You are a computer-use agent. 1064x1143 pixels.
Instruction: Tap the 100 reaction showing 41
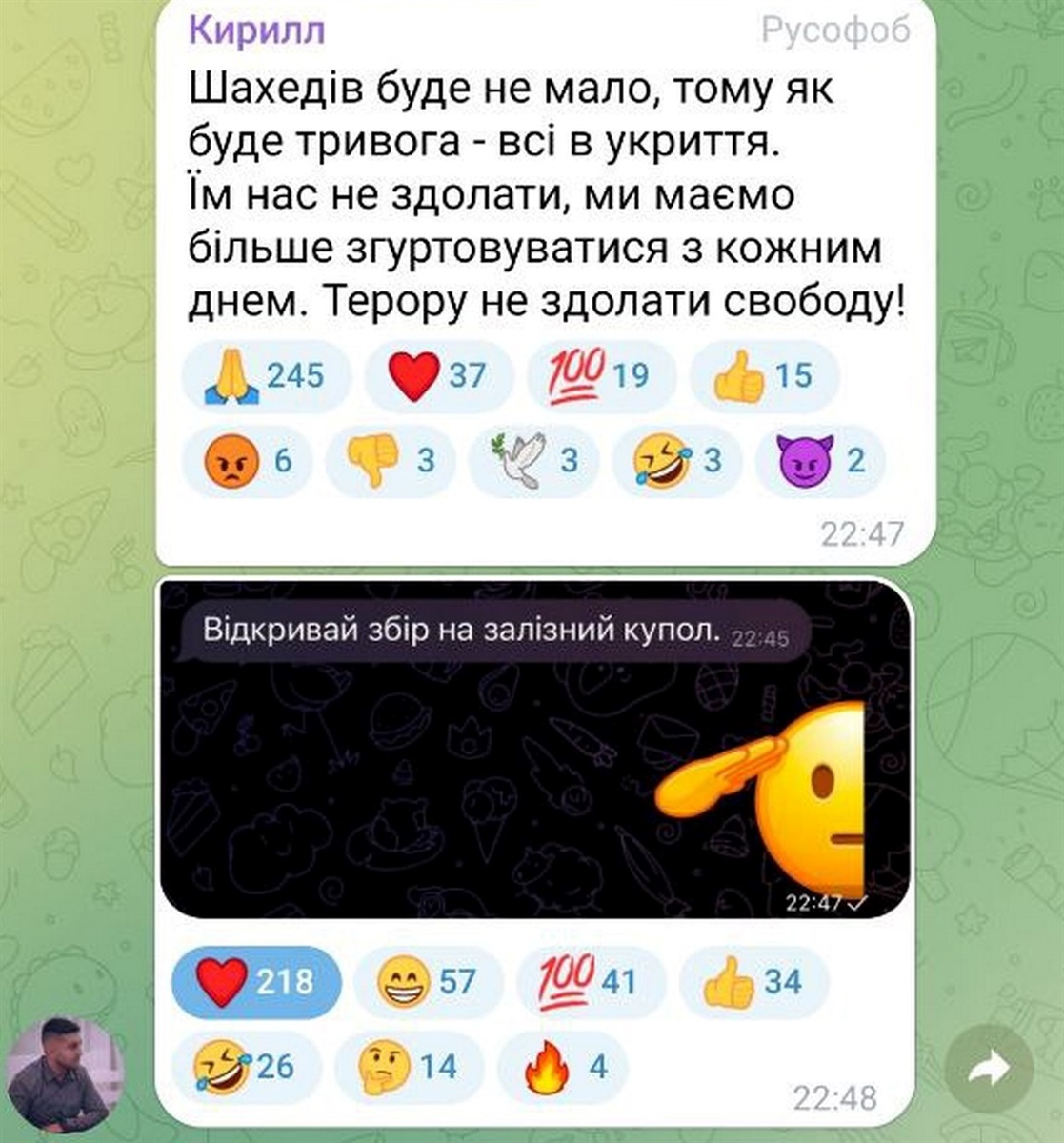click(588, 982)
